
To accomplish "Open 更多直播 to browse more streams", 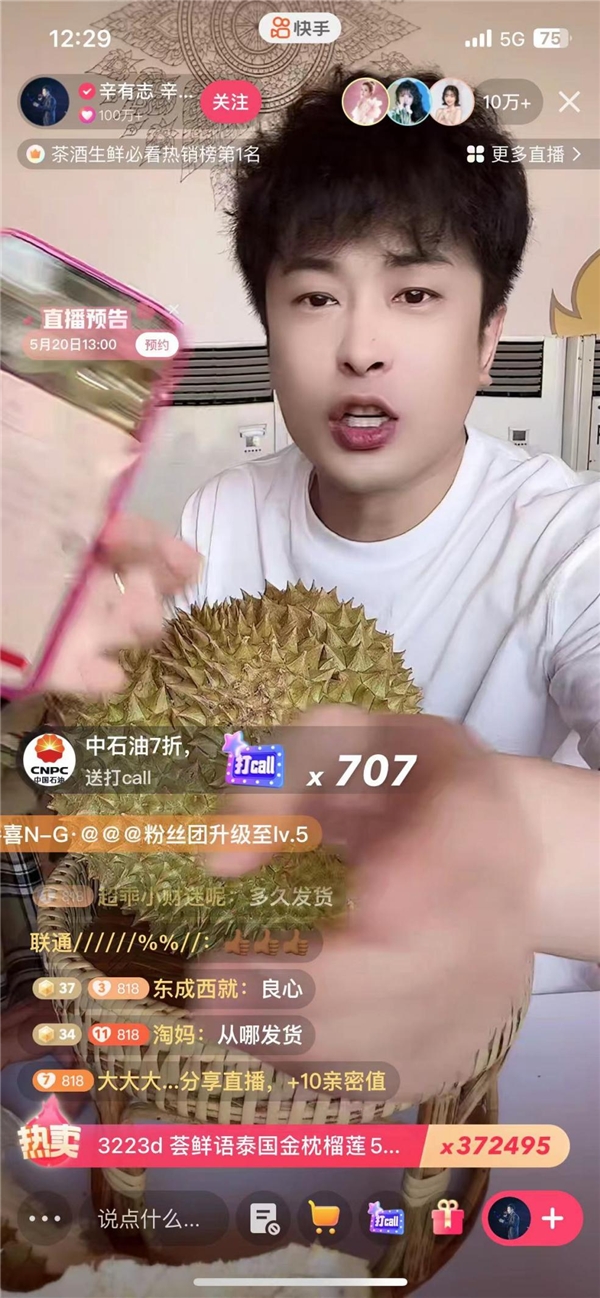I will click(x=529, y=155).
